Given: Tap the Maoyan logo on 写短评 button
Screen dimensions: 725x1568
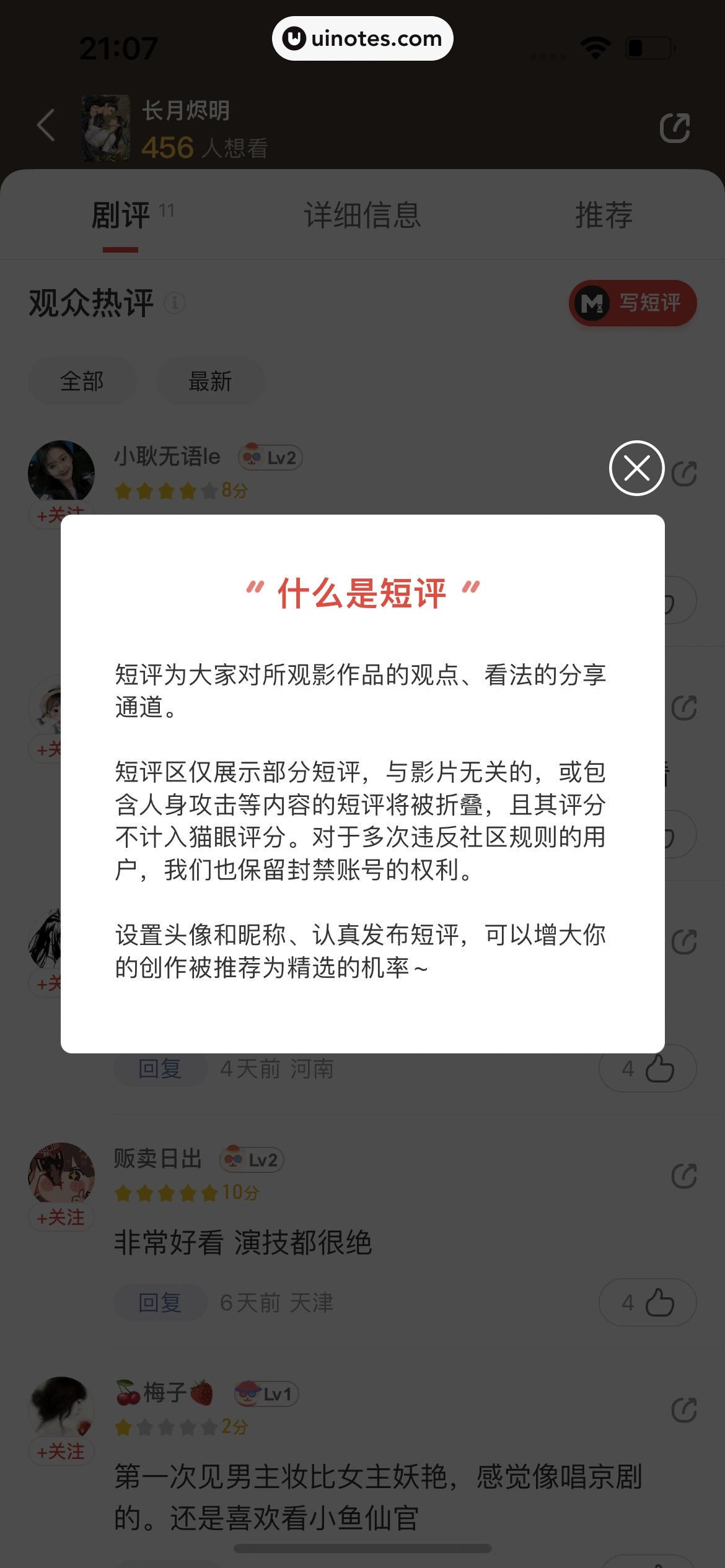Looking at the screenshot, I should (593, 303).
